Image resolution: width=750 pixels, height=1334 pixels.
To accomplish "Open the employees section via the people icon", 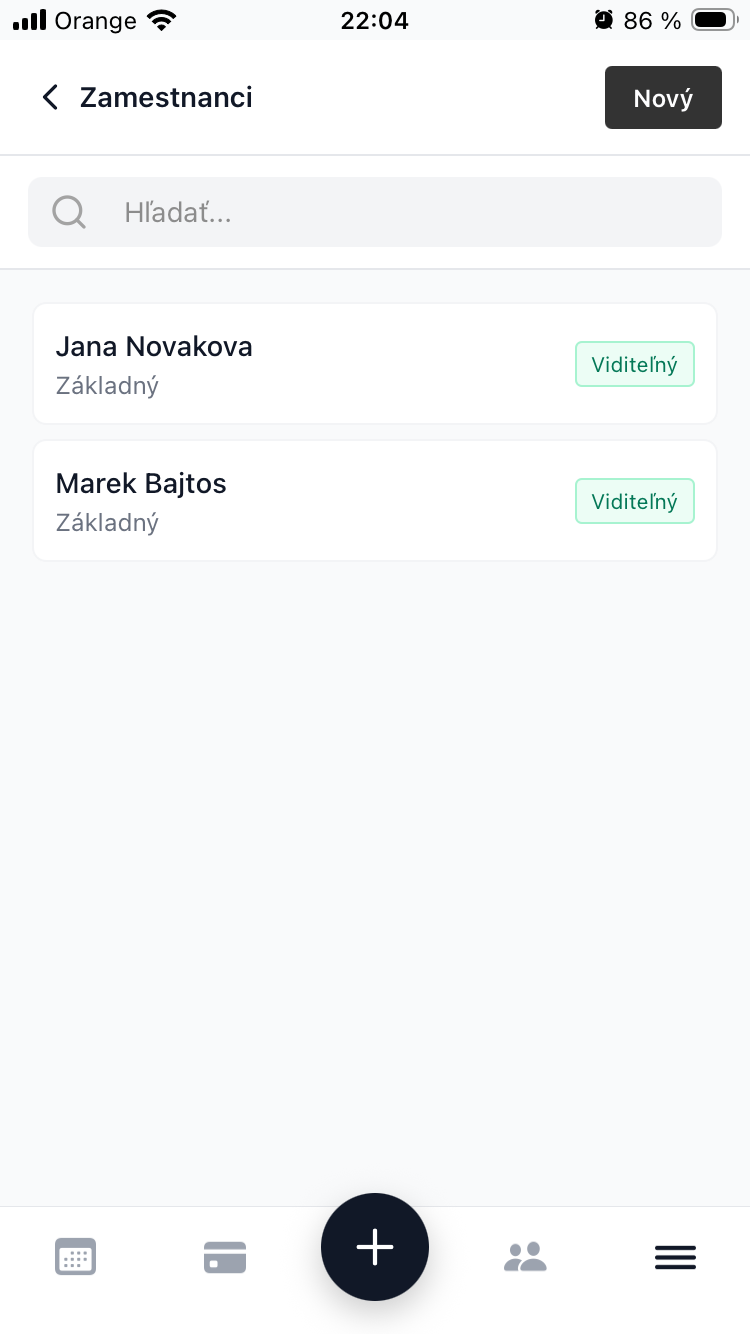I will [x=525, y=1257].
